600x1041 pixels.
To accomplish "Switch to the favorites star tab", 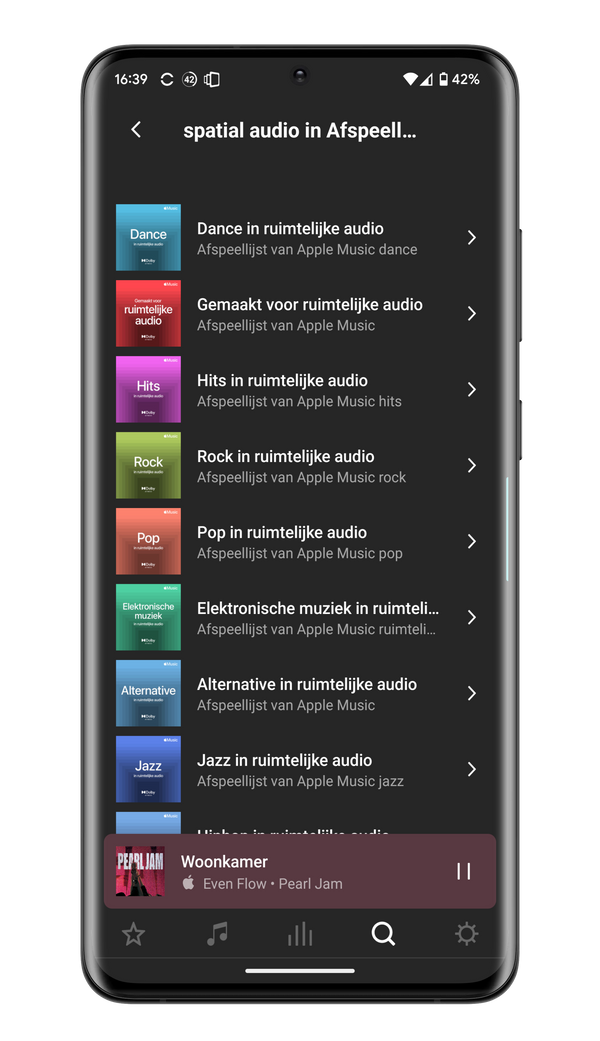I will coord(133,934).
